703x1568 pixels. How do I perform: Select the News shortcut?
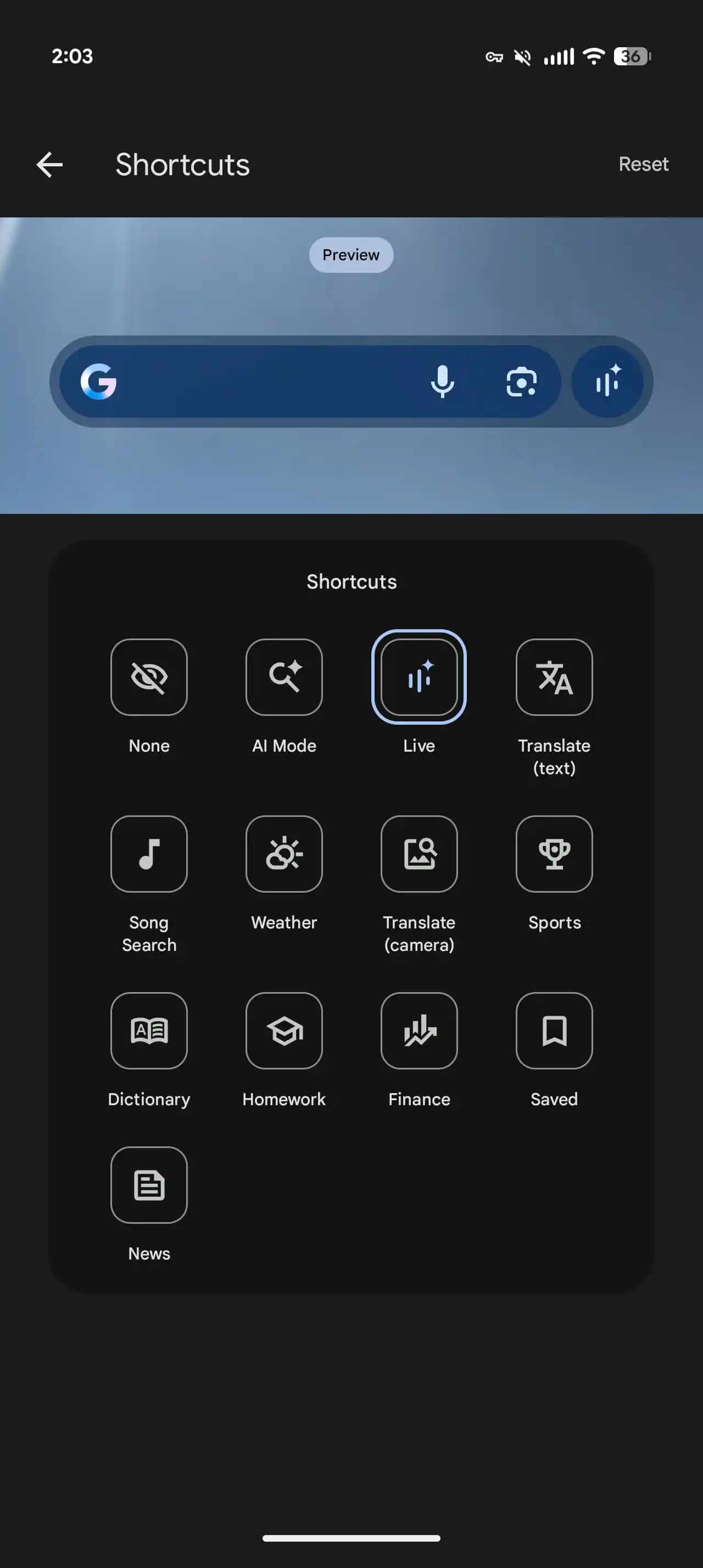[x=149, y=1185]
